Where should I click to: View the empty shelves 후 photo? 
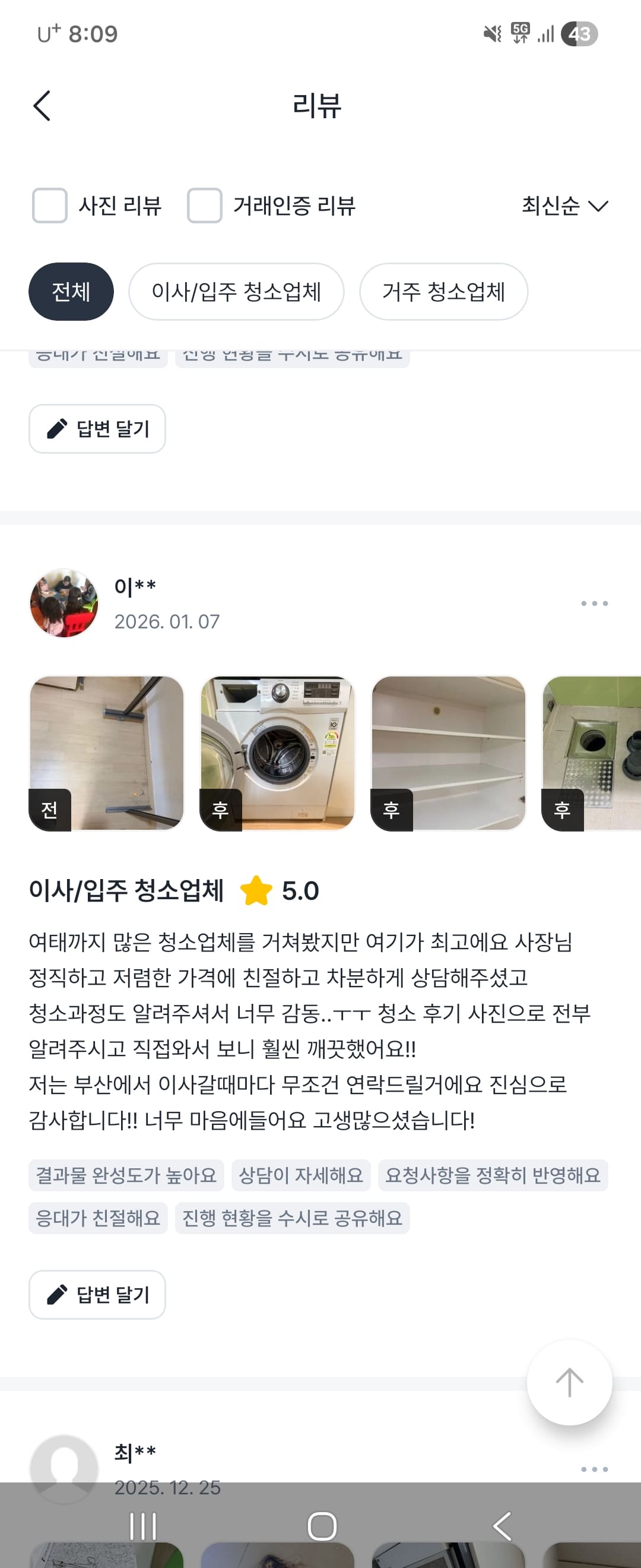(448, 753)
